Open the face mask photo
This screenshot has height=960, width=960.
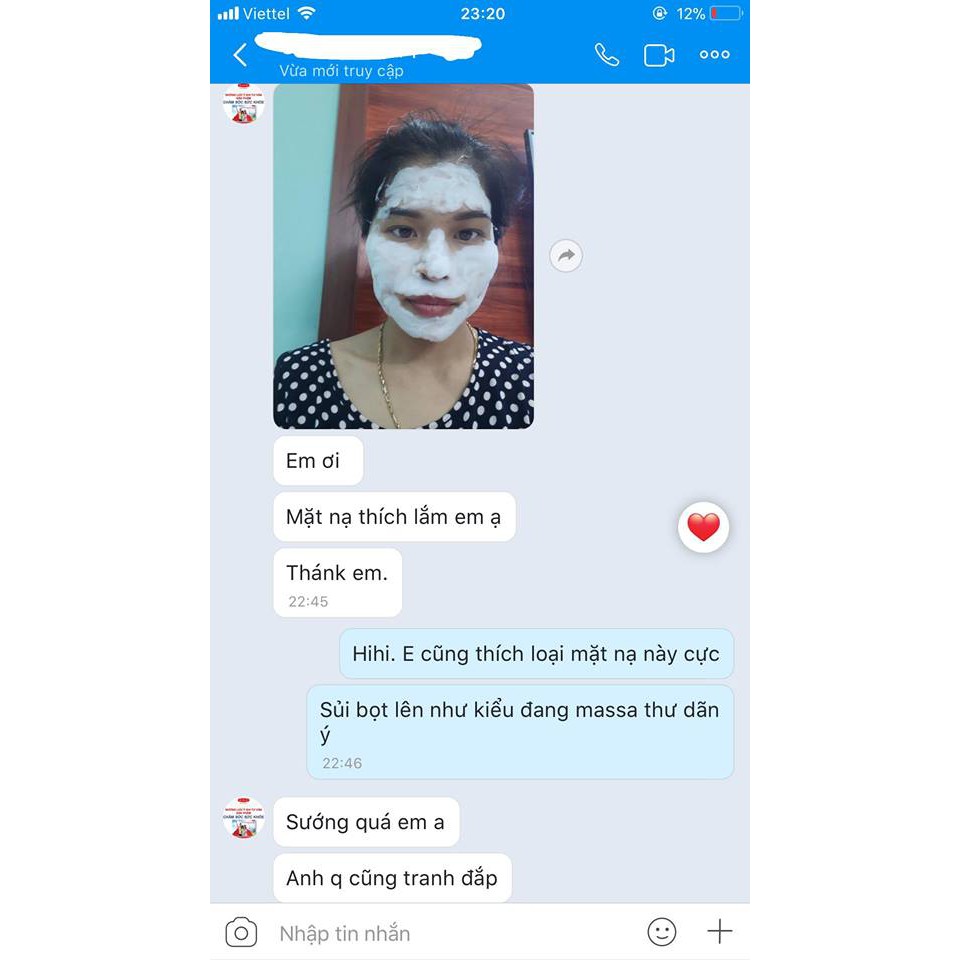point(403,256)
